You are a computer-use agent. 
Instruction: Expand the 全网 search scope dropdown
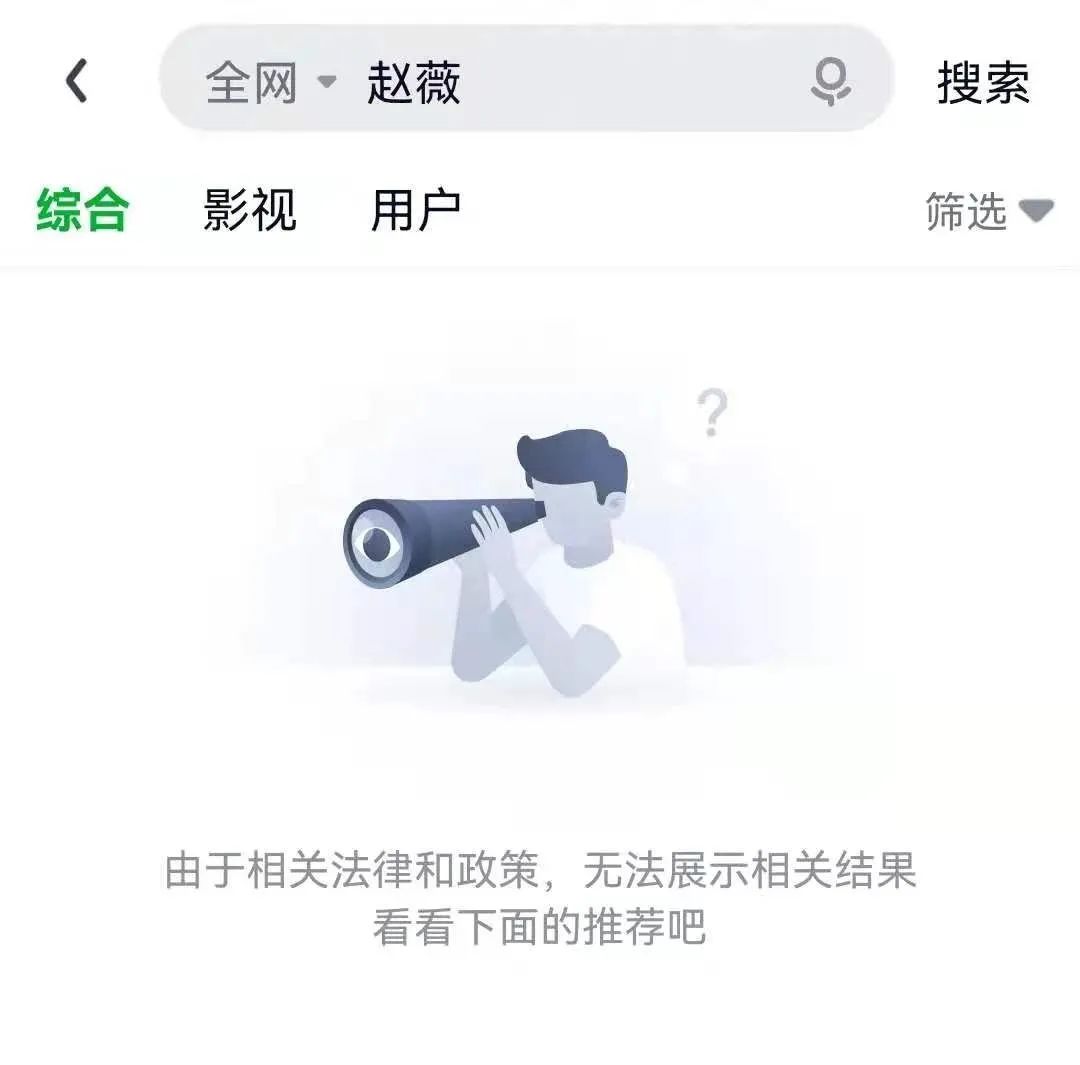point(270,82)
